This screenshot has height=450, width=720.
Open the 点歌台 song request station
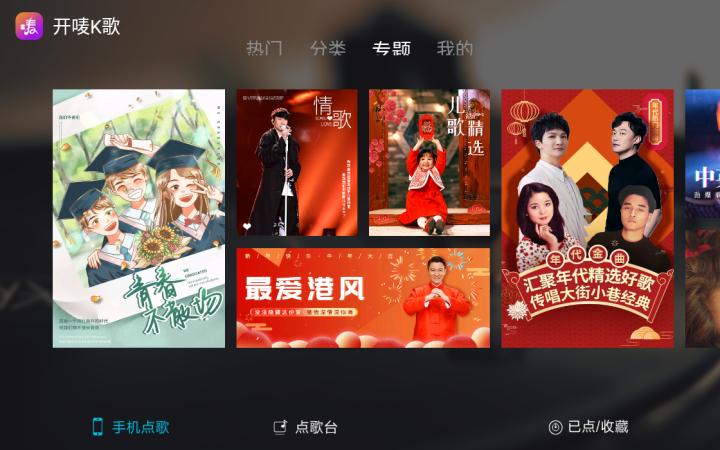coord(306,427)
